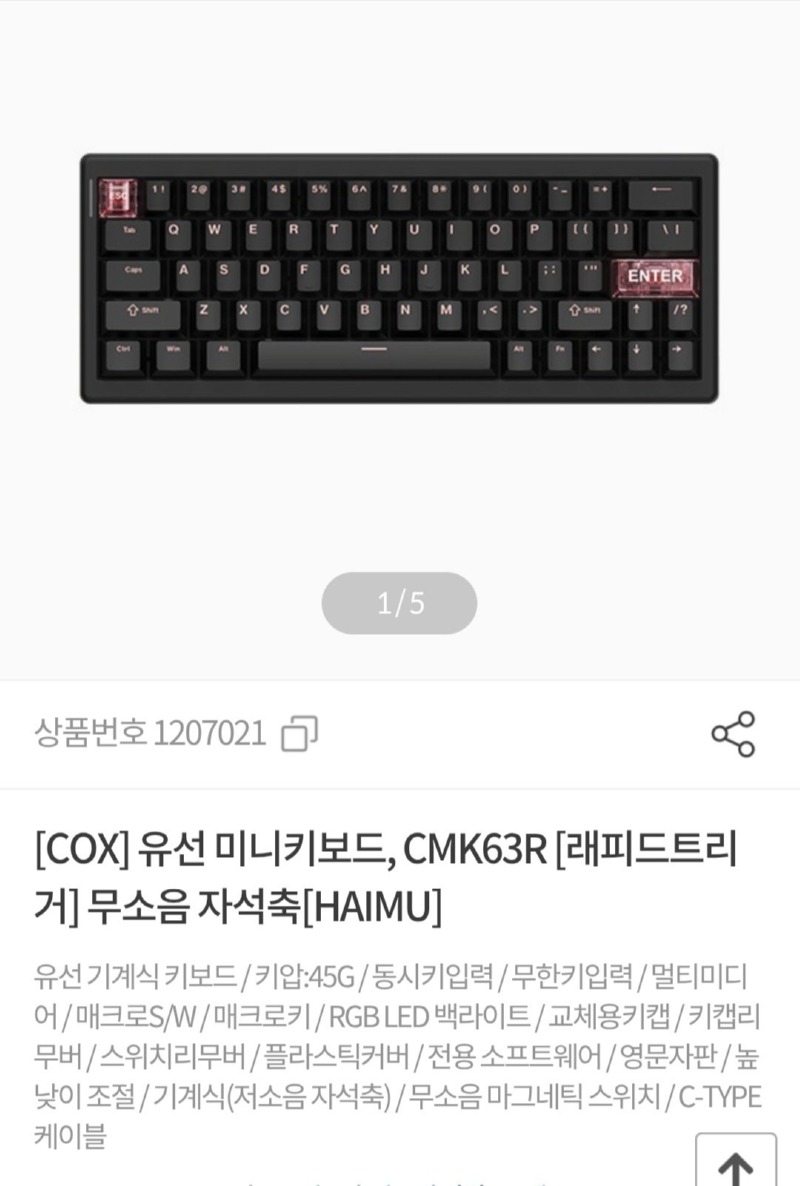The height and width of the screenshot is (1186, 800).
Task: Share this COX keyboard product
Action: pos(733,734)
